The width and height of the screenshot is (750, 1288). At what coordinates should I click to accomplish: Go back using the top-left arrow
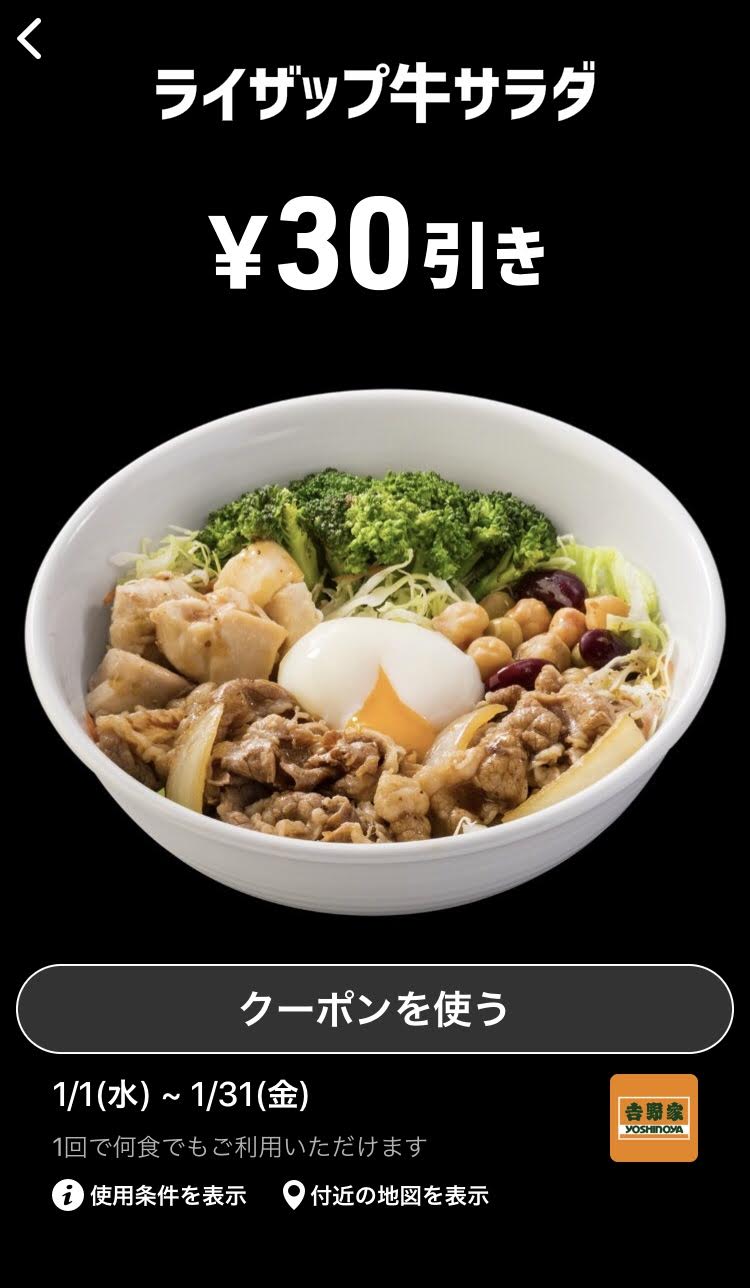[30, 39]
